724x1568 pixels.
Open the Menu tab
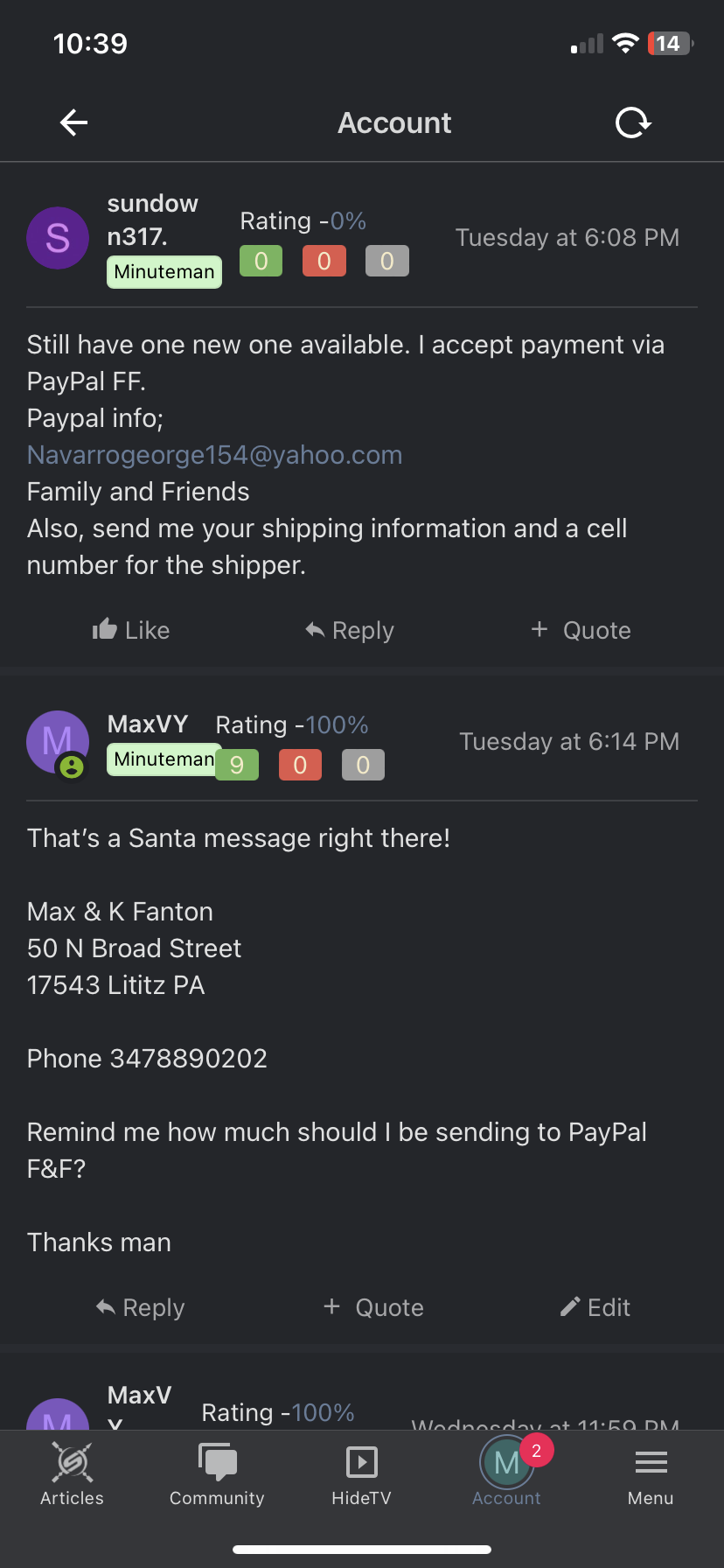(651, 1474)
